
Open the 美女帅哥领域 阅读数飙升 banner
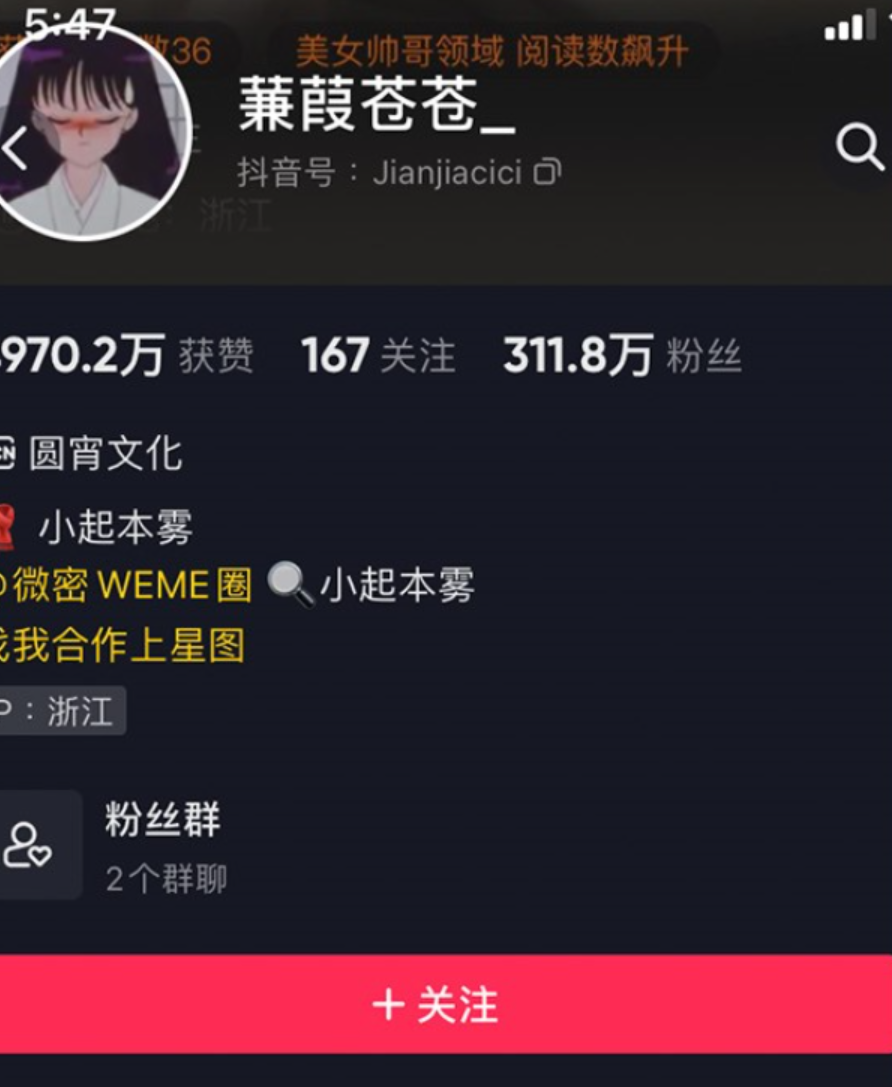[x=492, y=52]
